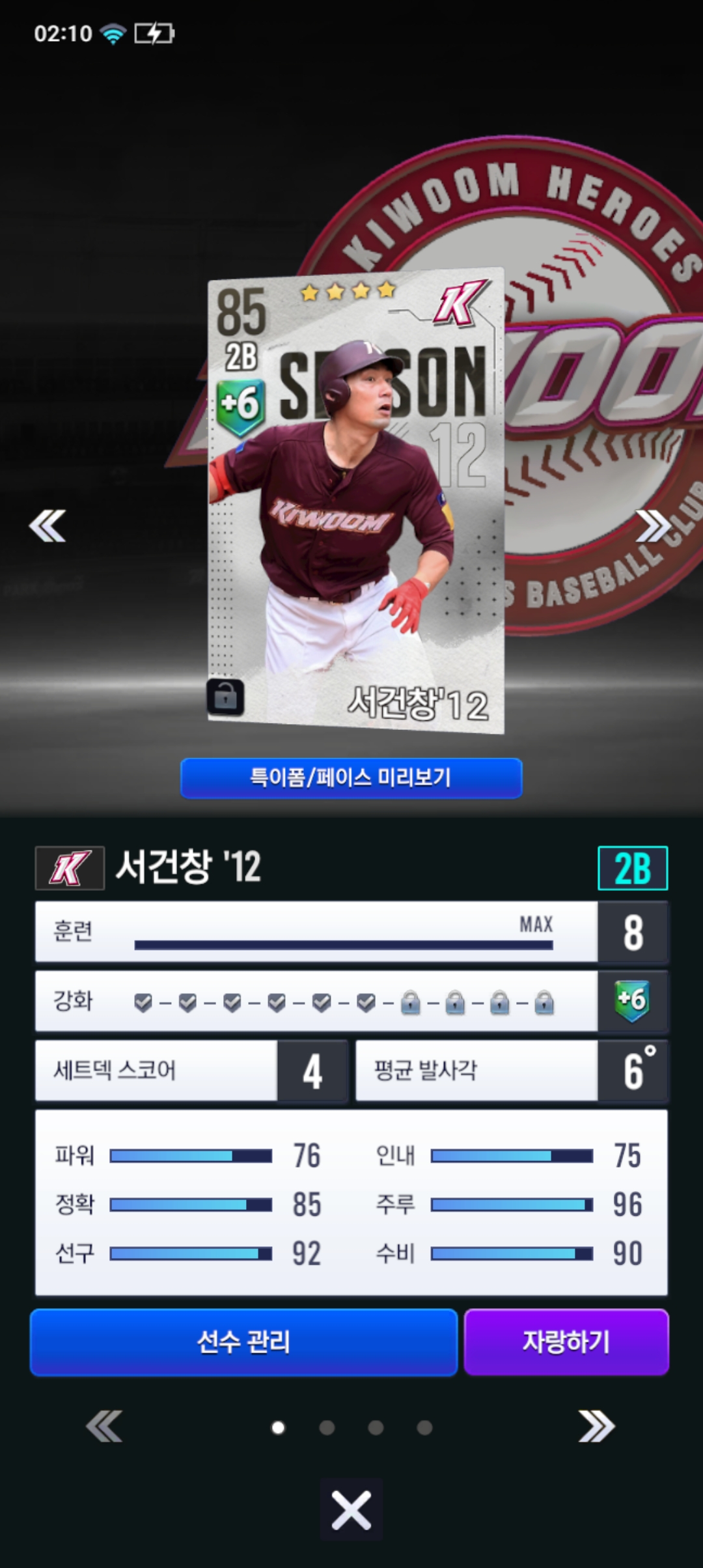Toggle the lock icon on the player card

point(225,697)
